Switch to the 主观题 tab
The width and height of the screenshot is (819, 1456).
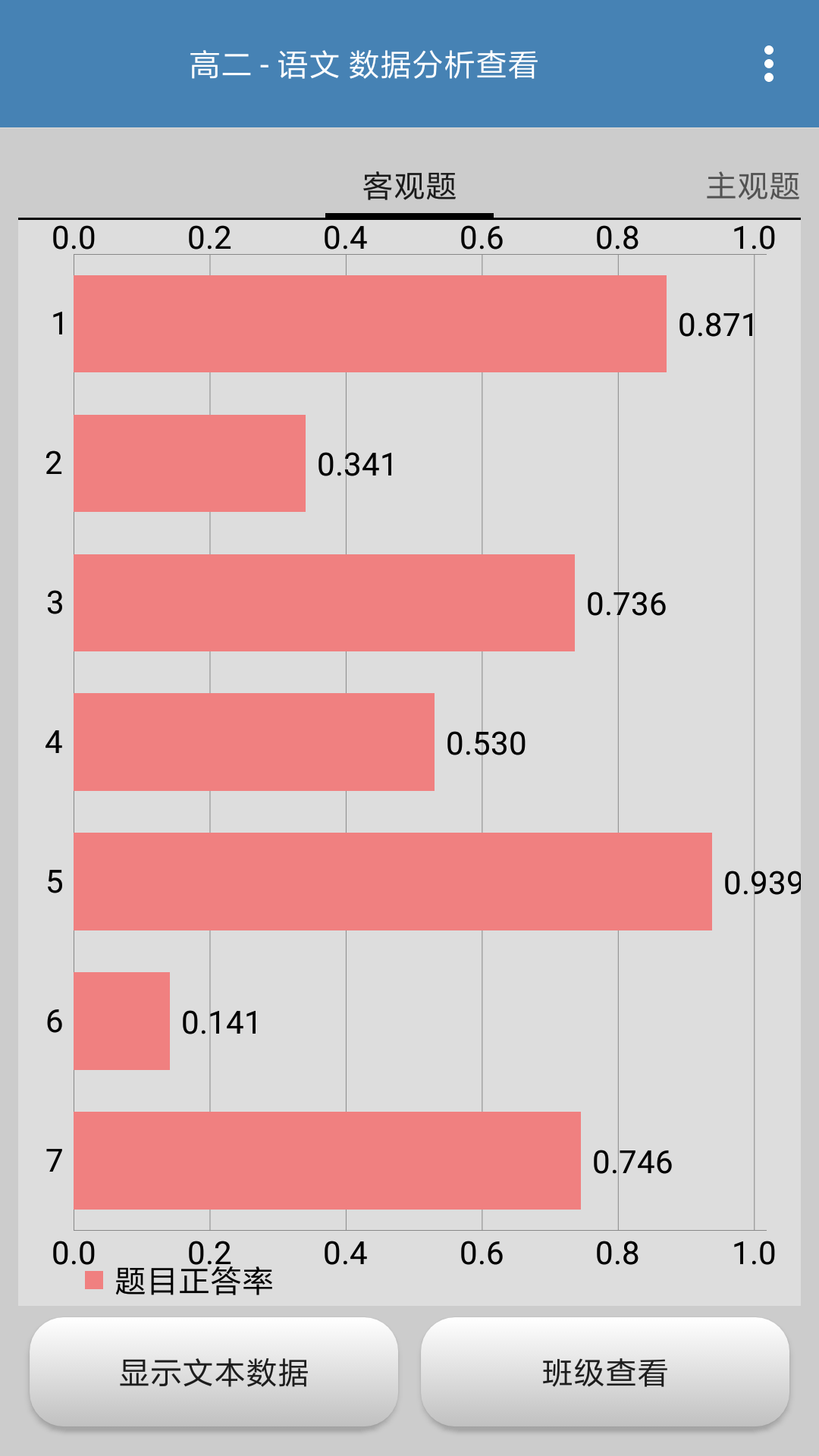coord(752,187)
